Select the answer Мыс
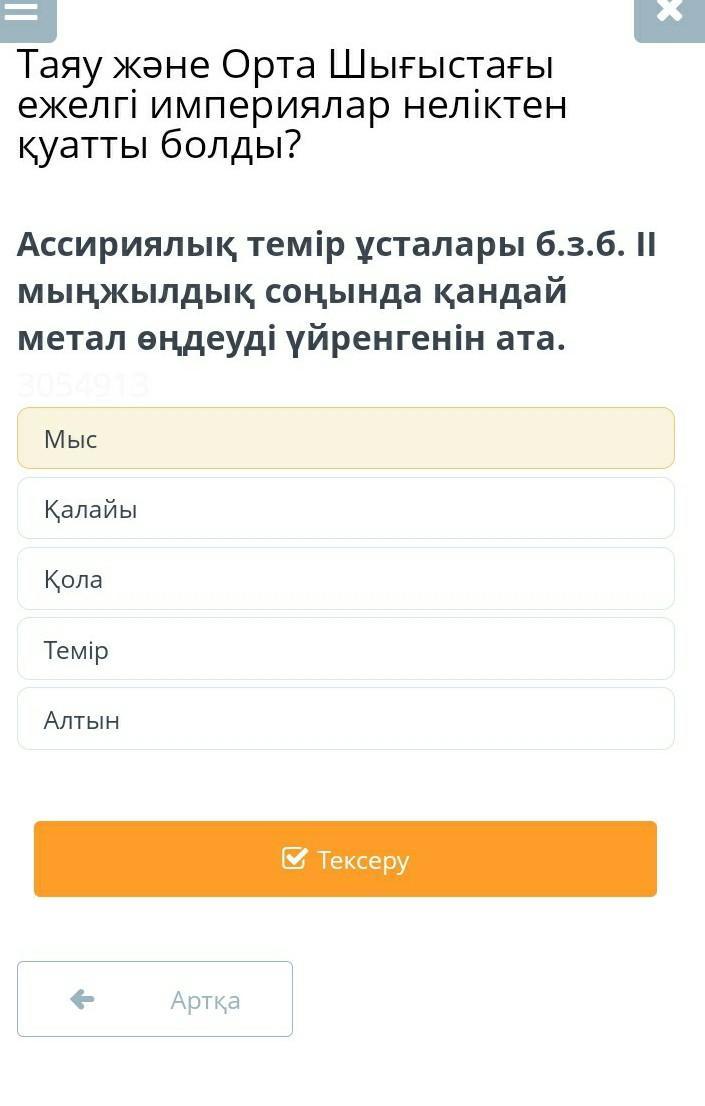Viewport: 705px width, 1106px height. 345,438
